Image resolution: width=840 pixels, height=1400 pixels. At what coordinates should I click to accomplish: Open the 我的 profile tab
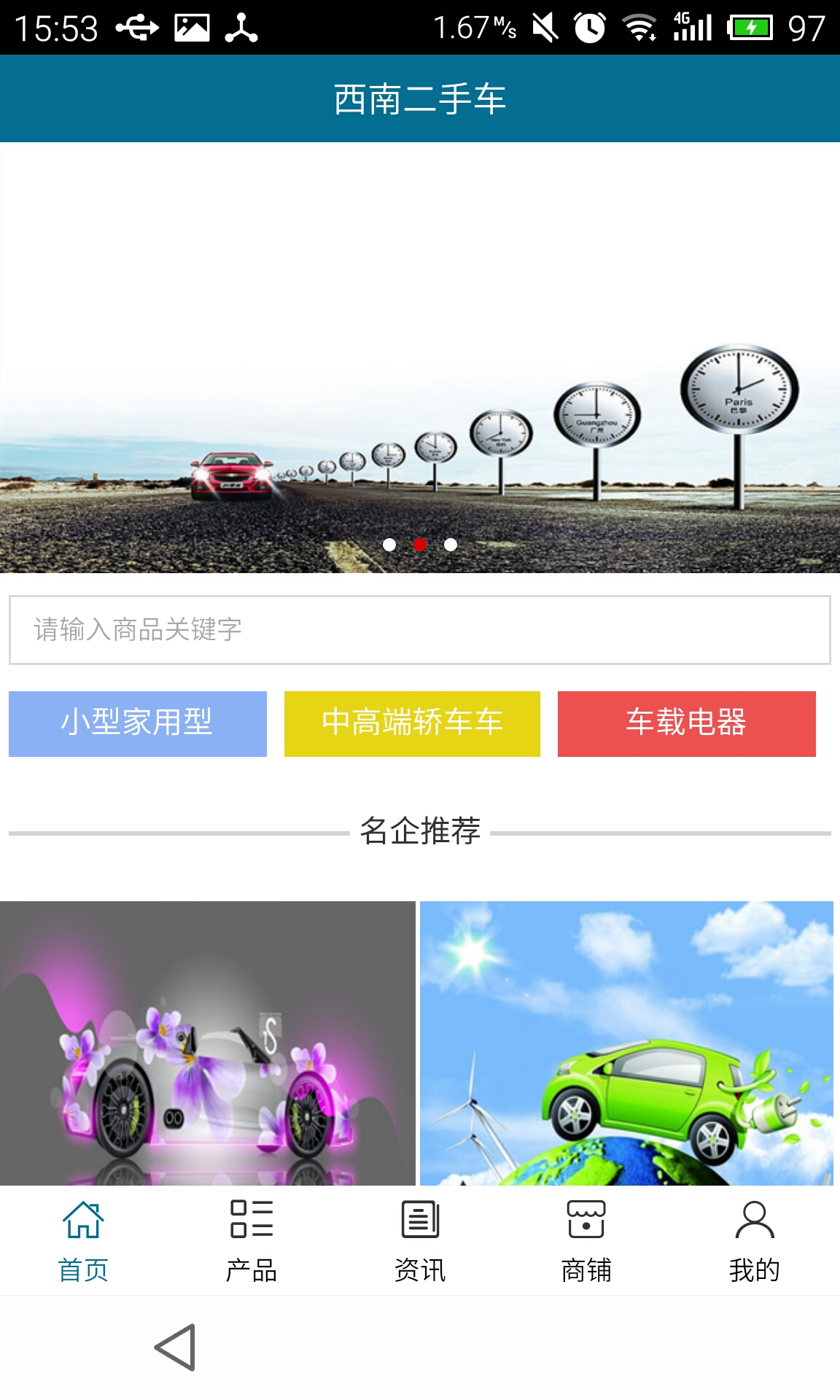[x=755, y=1240]
